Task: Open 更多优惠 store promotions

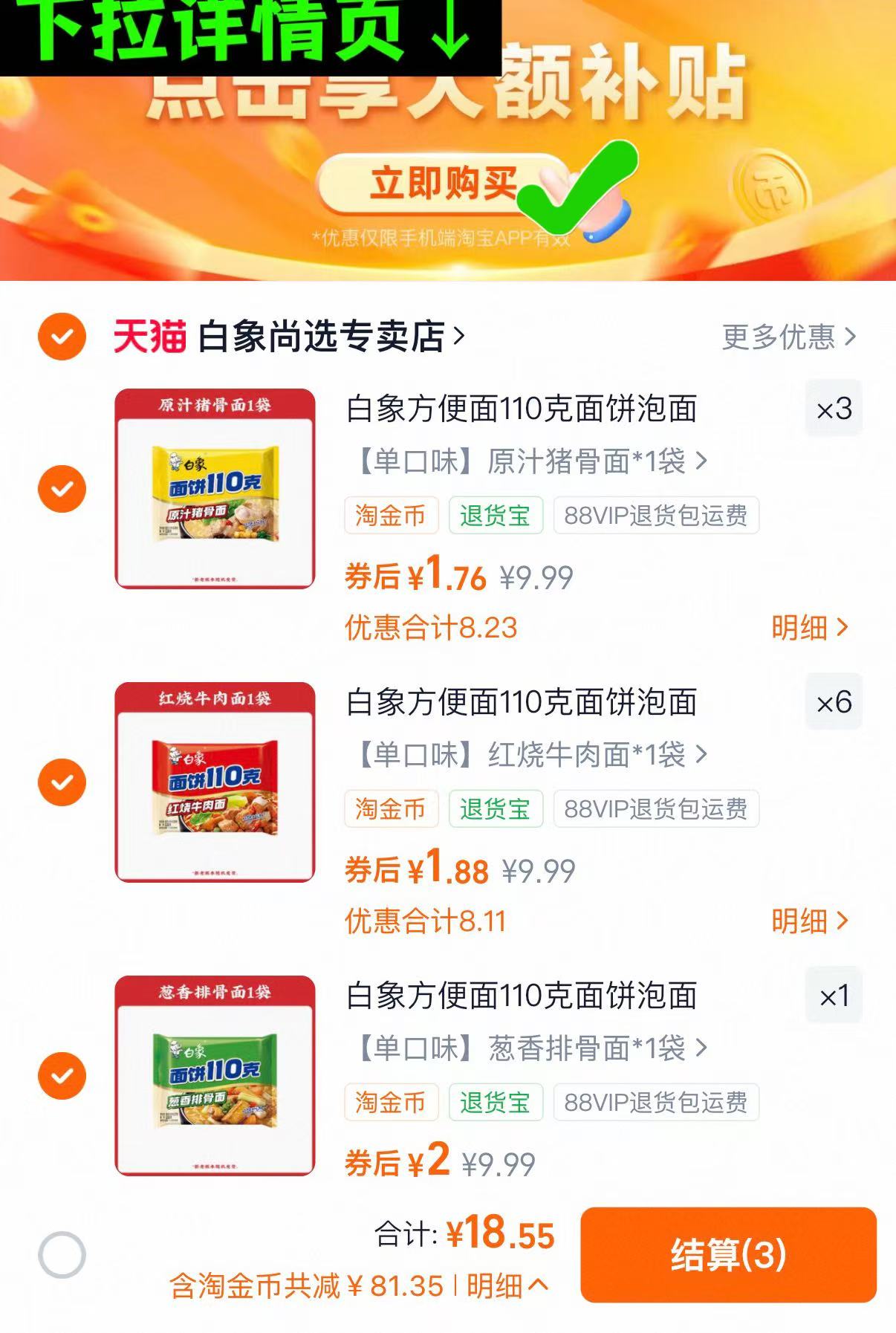Action: tap(788, 335)
